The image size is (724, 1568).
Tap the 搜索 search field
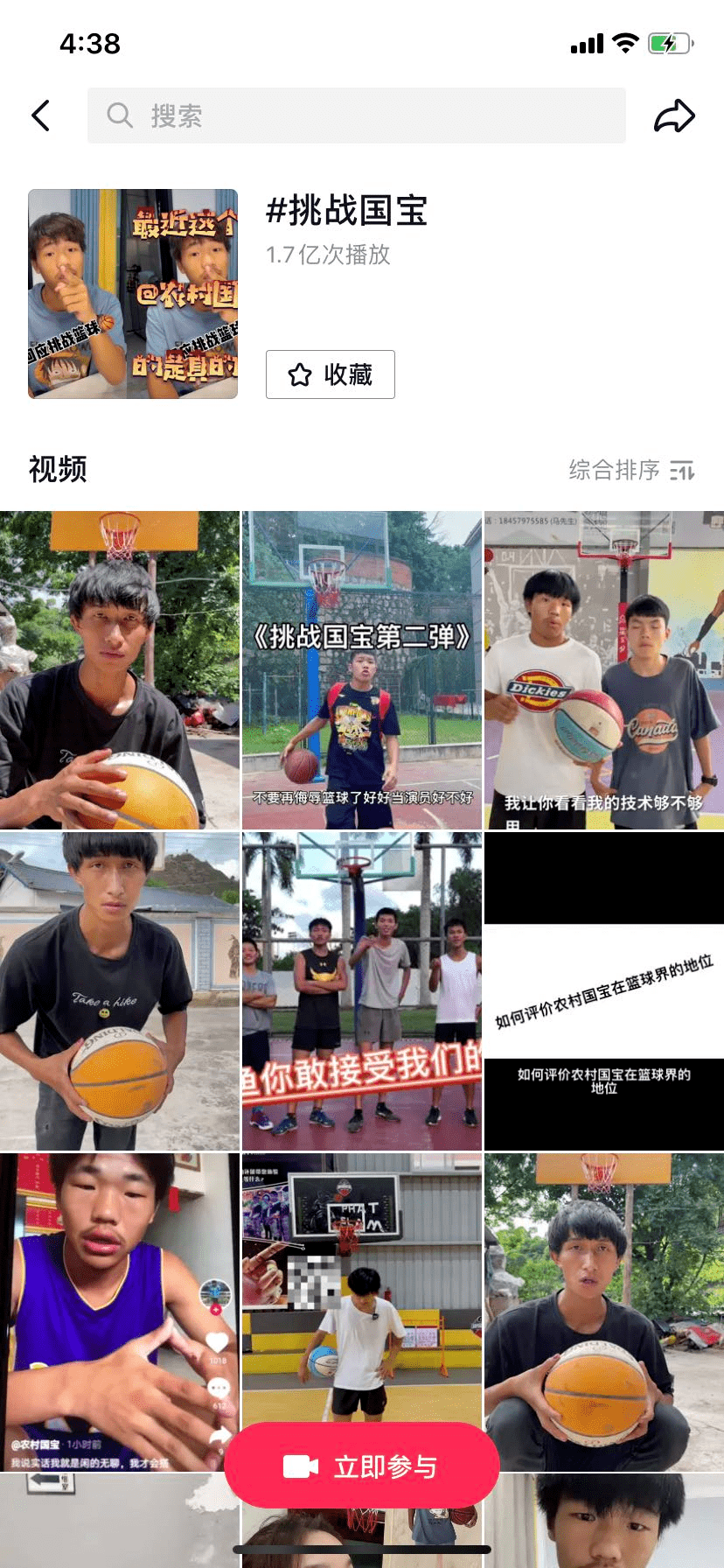tap(356, 115)
